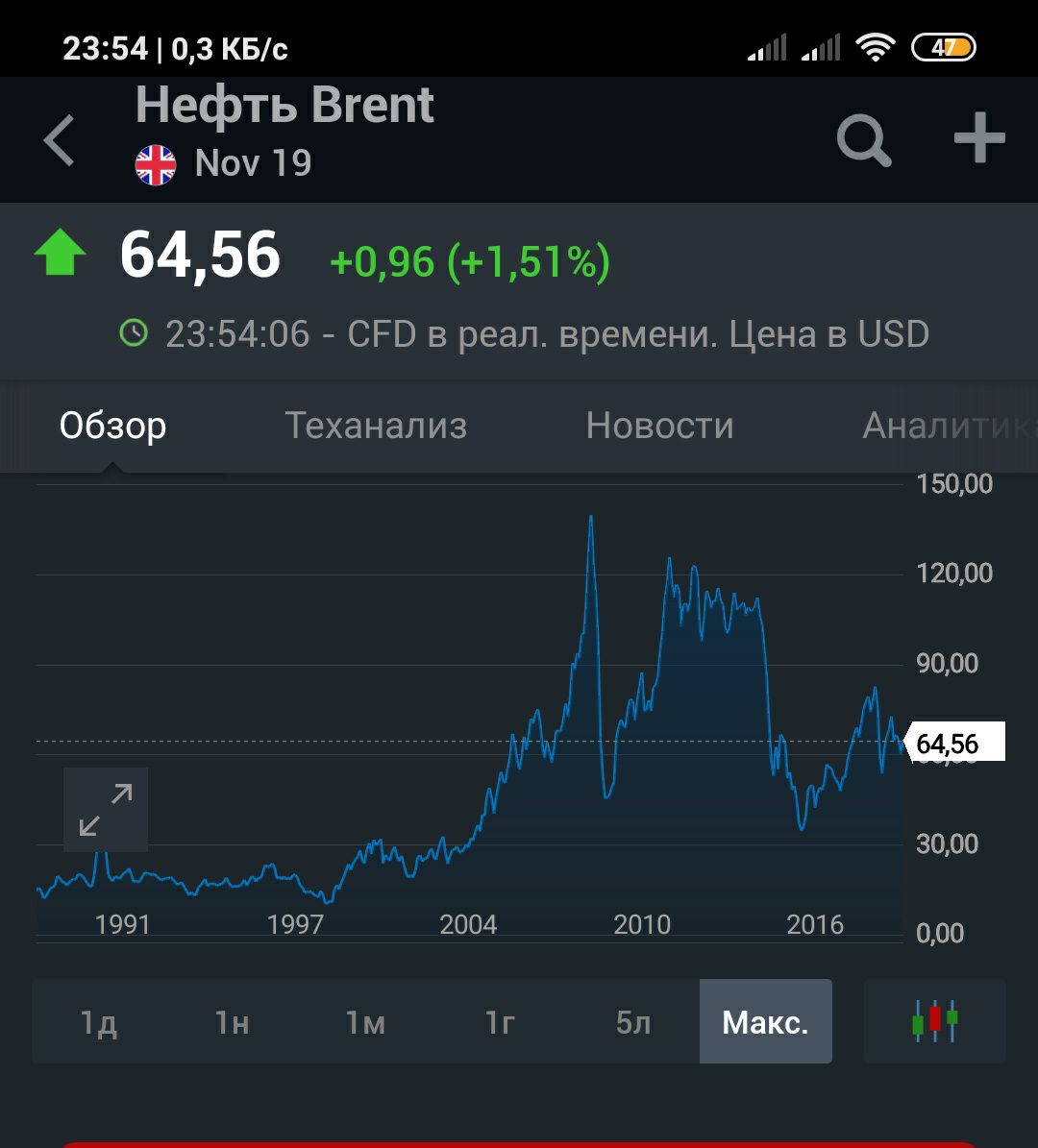This screenshot has height=1148, width=1038.
Task: Select the Обзор tab
Action: tap(113, 426)
